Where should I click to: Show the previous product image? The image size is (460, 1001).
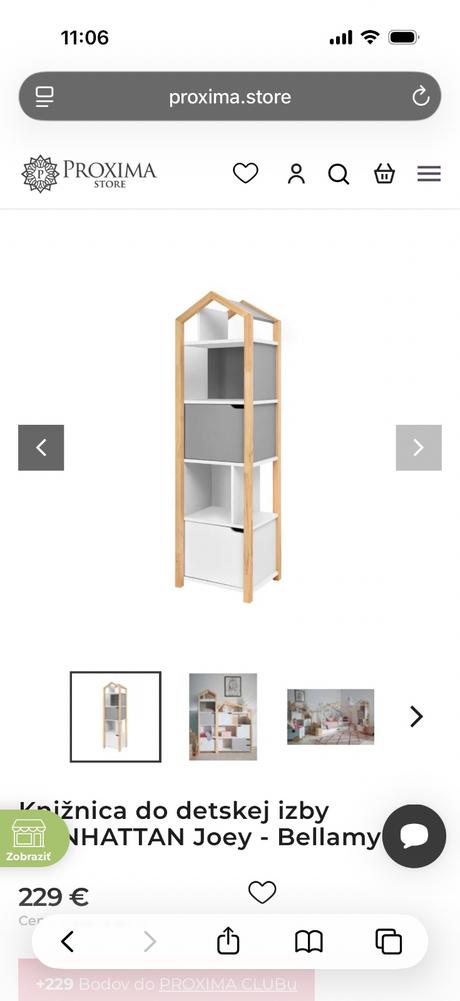(x=41, y=448)
